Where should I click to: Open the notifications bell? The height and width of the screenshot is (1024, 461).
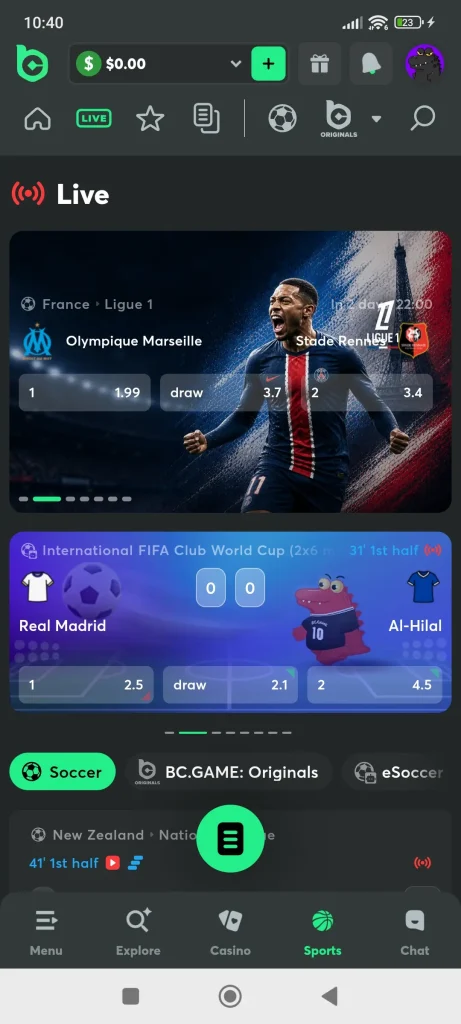tap(371, 63)
